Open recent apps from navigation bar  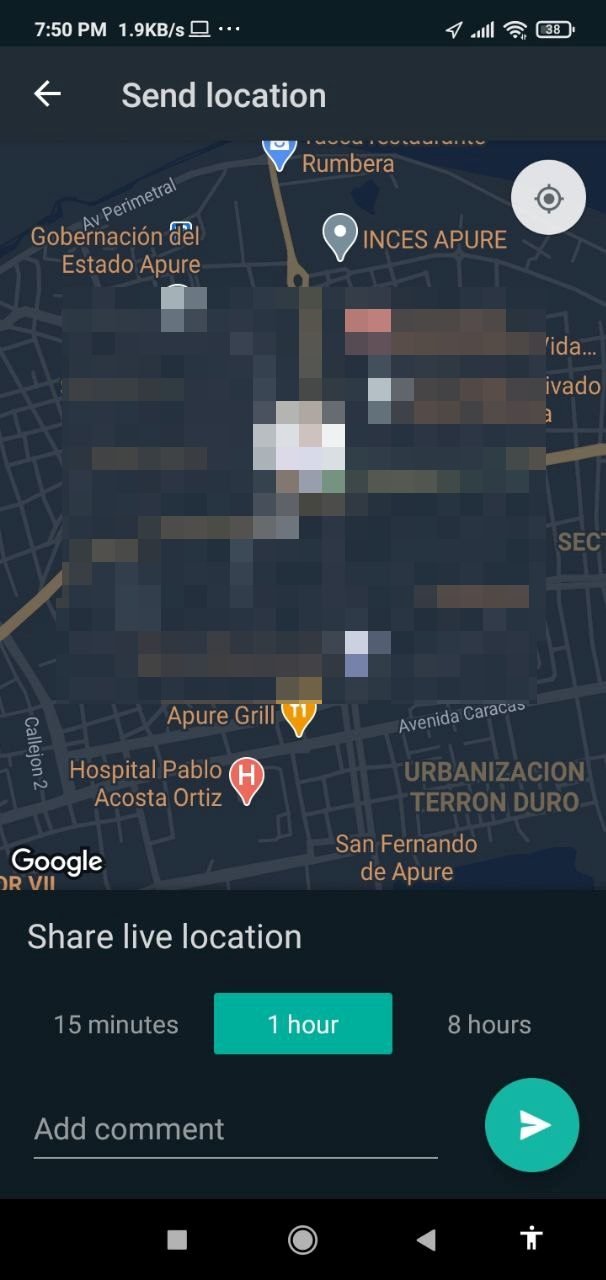coord(177,1240)
